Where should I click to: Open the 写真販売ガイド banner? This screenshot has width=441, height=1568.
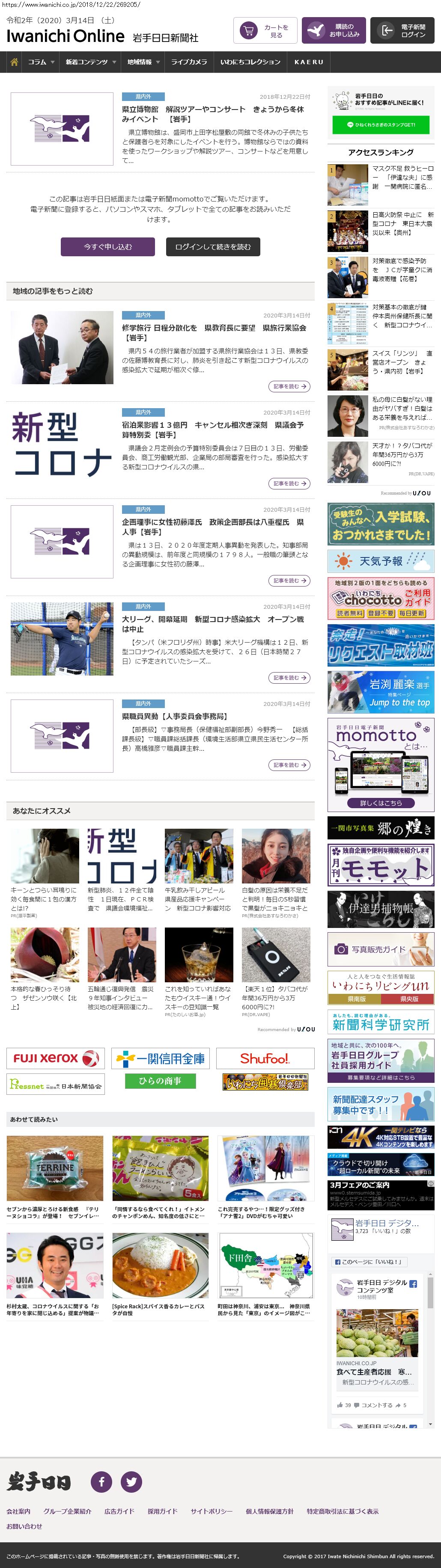click(x=381, y=949)
